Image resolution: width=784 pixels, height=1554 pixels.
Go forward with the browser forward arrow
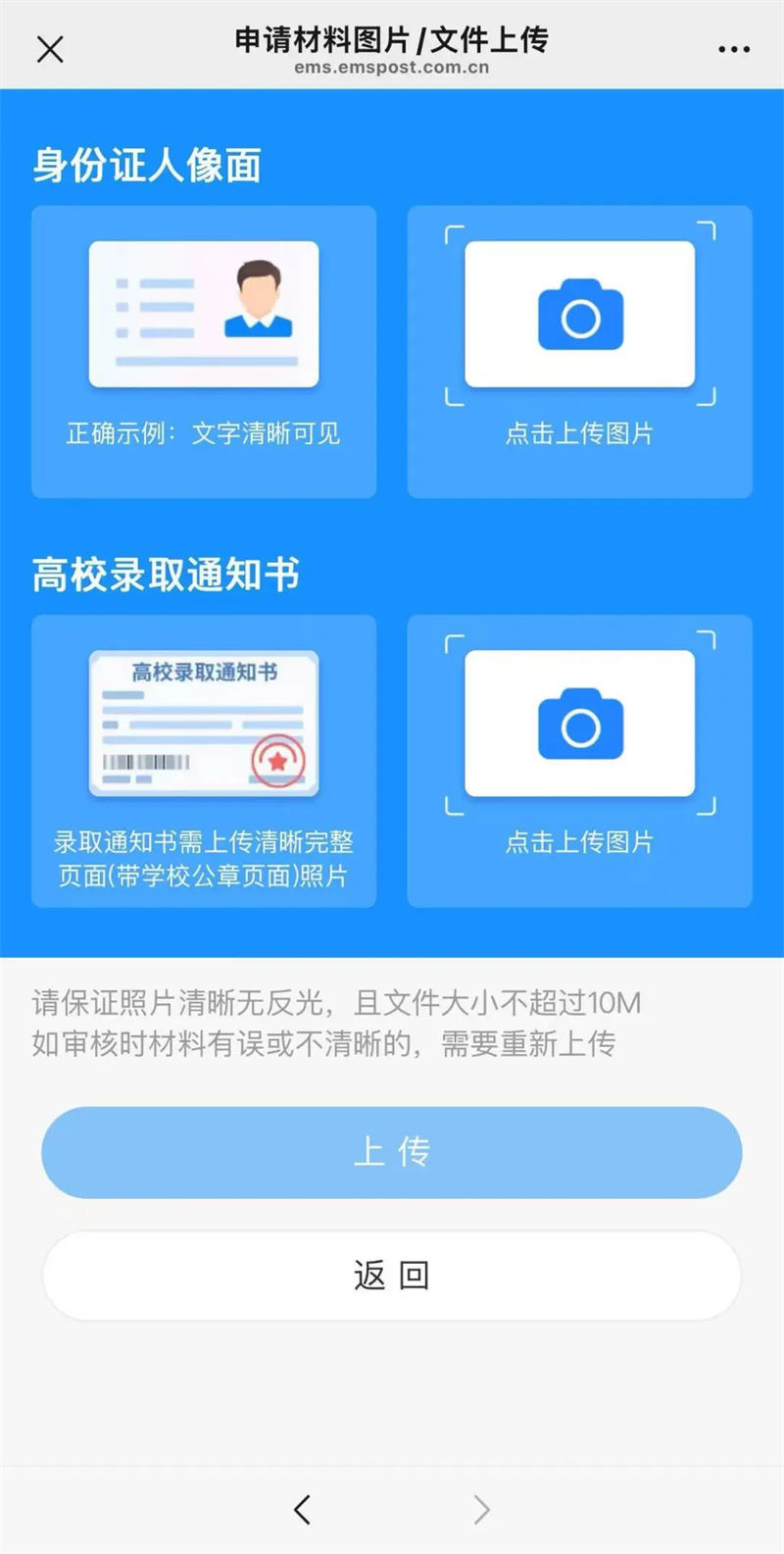[480, 1509]
